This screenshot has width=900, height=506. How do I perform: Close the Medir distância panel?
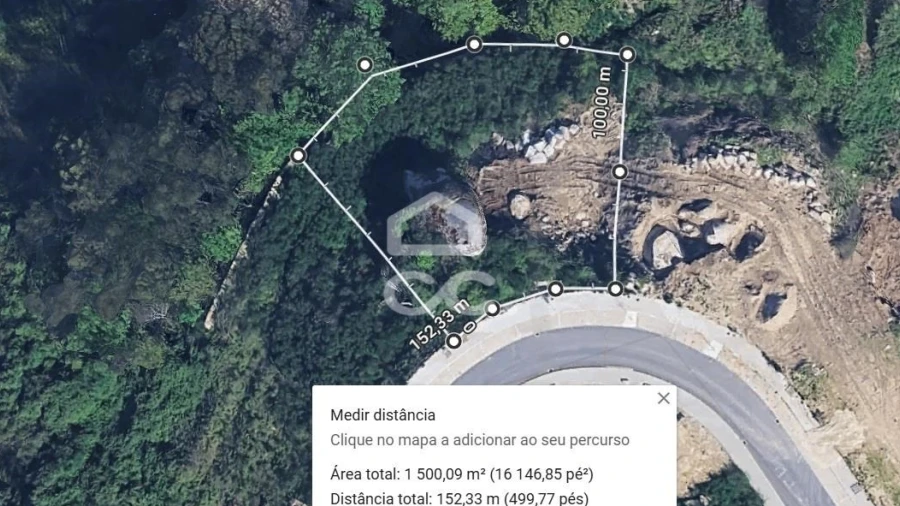point(663,398)
